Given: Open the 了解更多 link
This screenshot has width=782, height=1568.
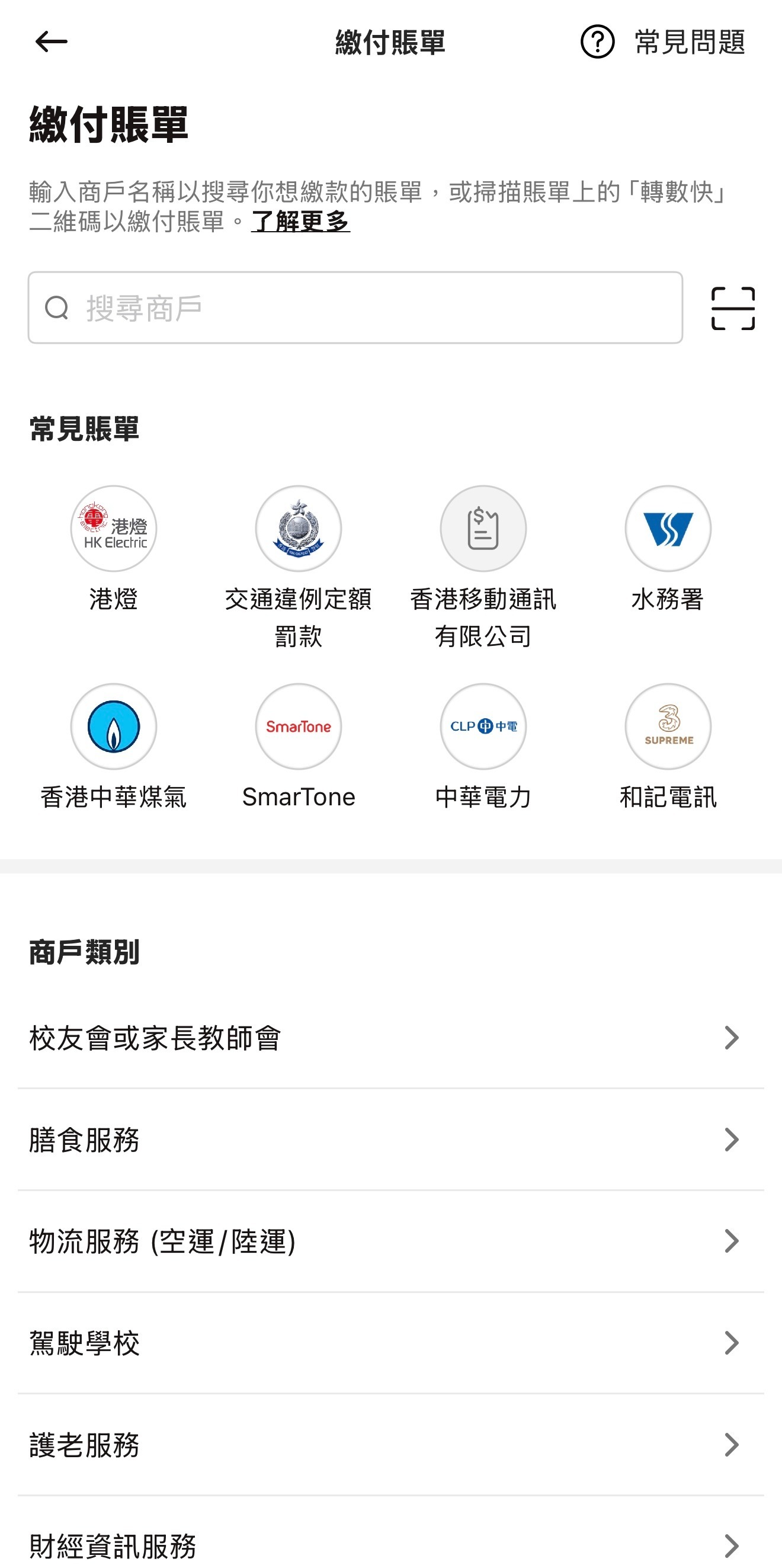Looking at the screenshot, I should click(x=300, y=221).
